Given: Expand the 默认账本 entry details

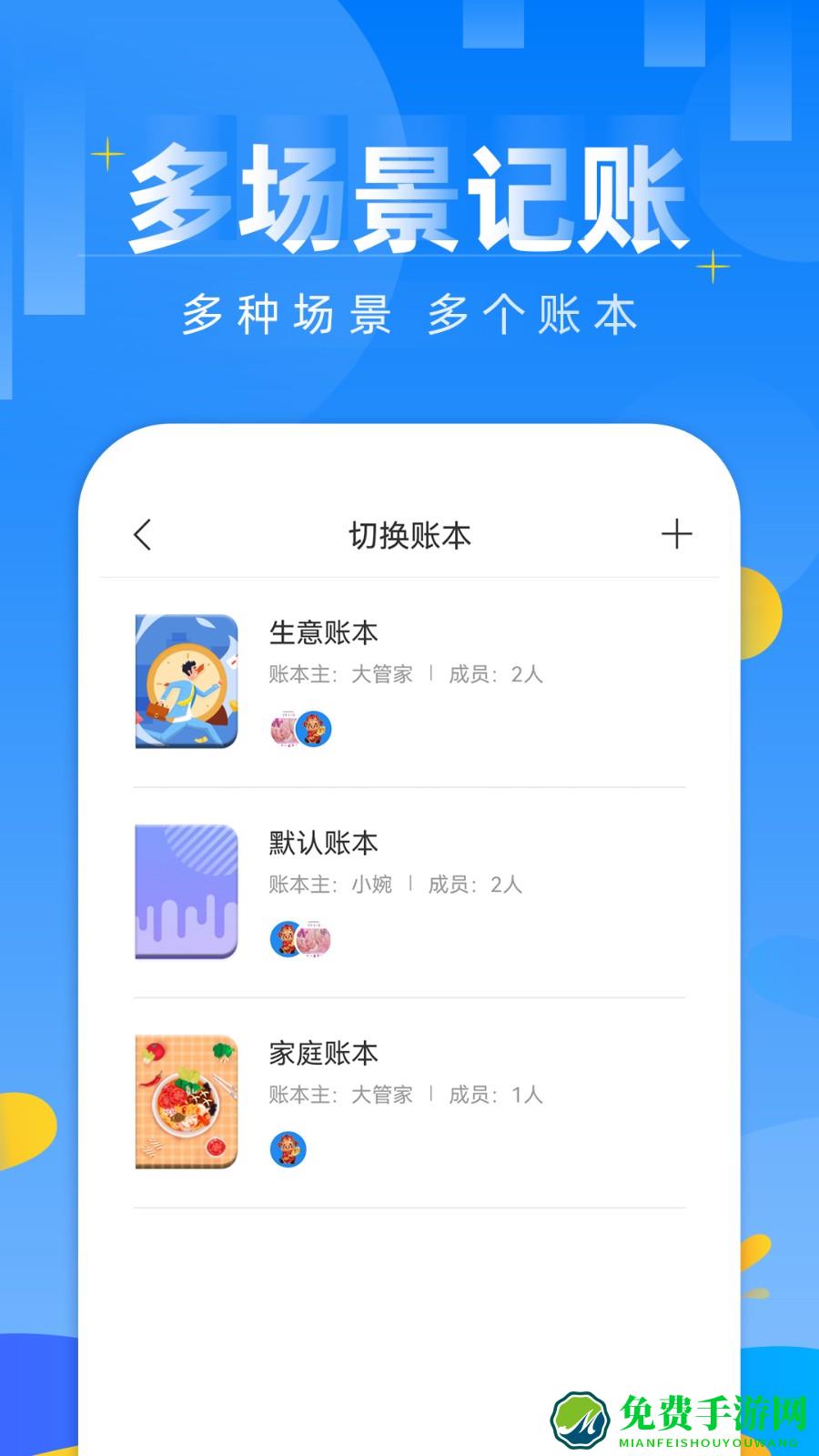Looking at the screenshot, I should (409, 890).
